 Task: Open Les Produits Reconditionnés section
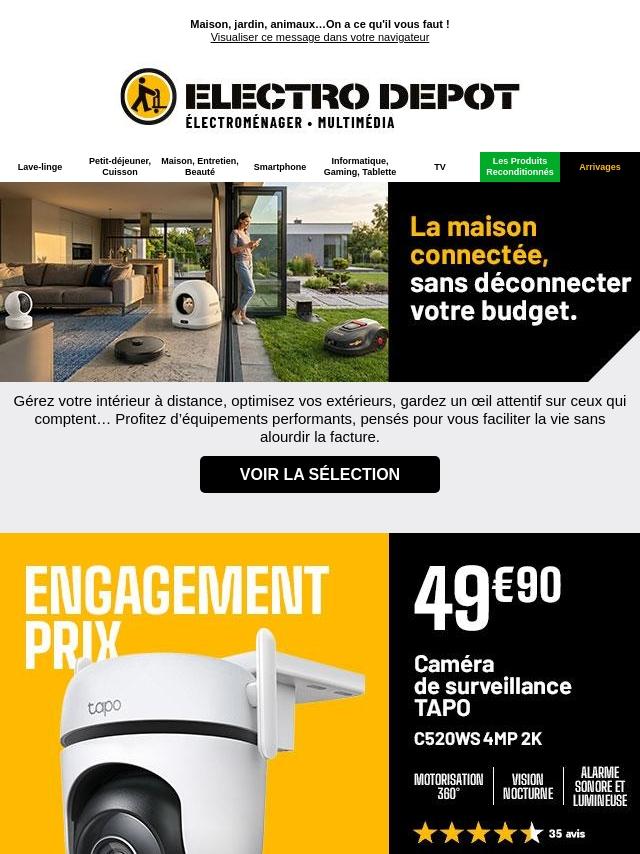[520, 167]
